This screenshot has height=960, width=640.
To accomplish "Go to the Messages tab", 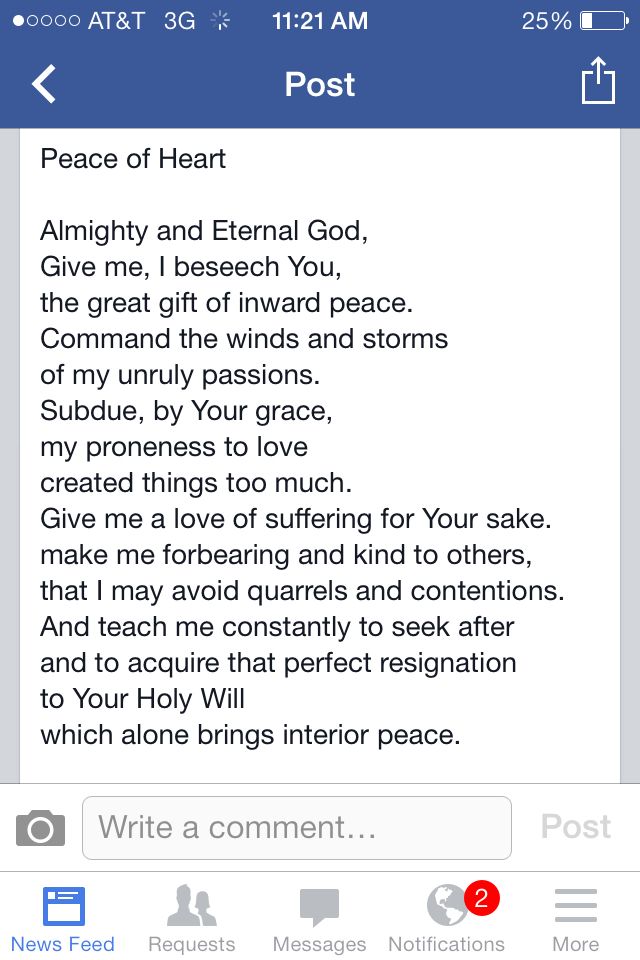I will pyautogui.click(x=319, y=918).
